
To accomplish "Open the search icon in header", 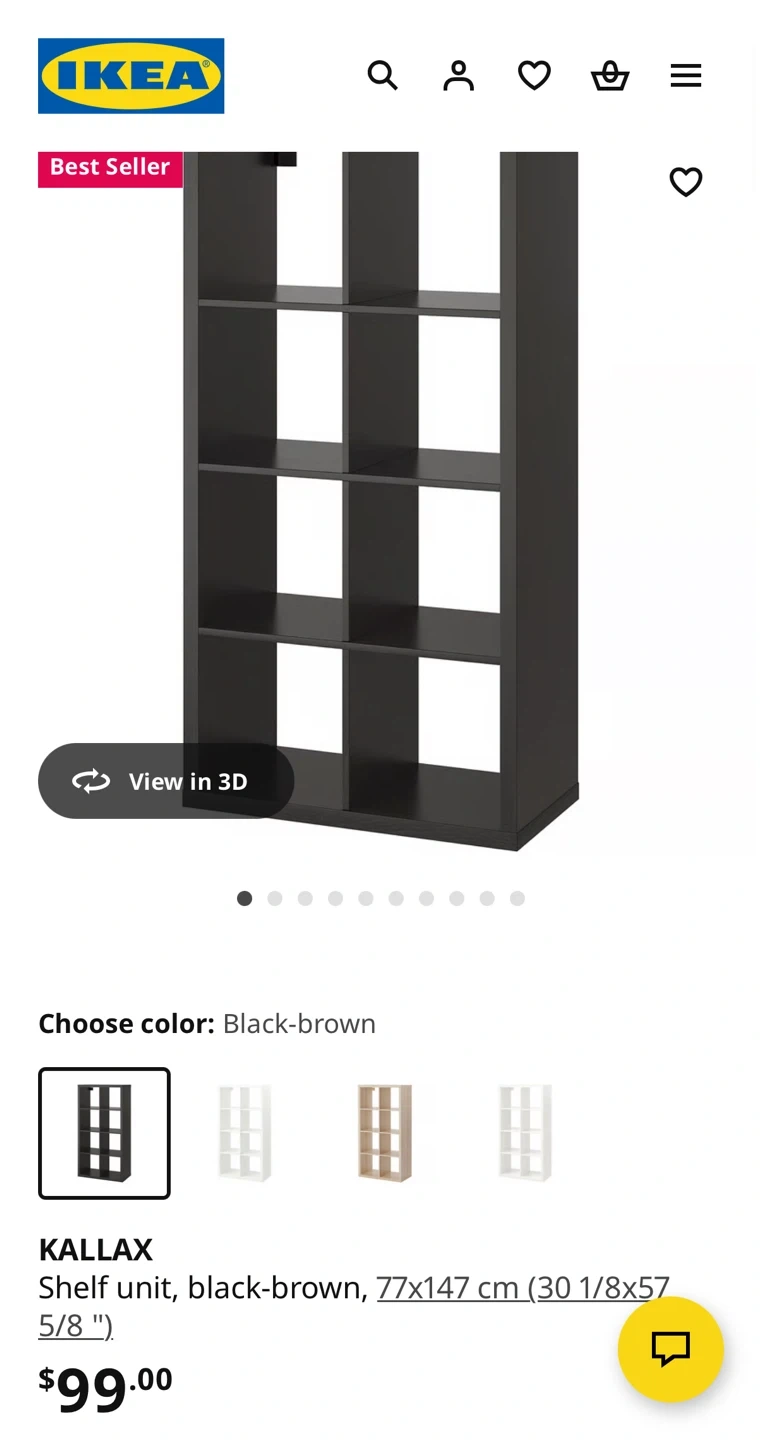I will pos(383,76).
